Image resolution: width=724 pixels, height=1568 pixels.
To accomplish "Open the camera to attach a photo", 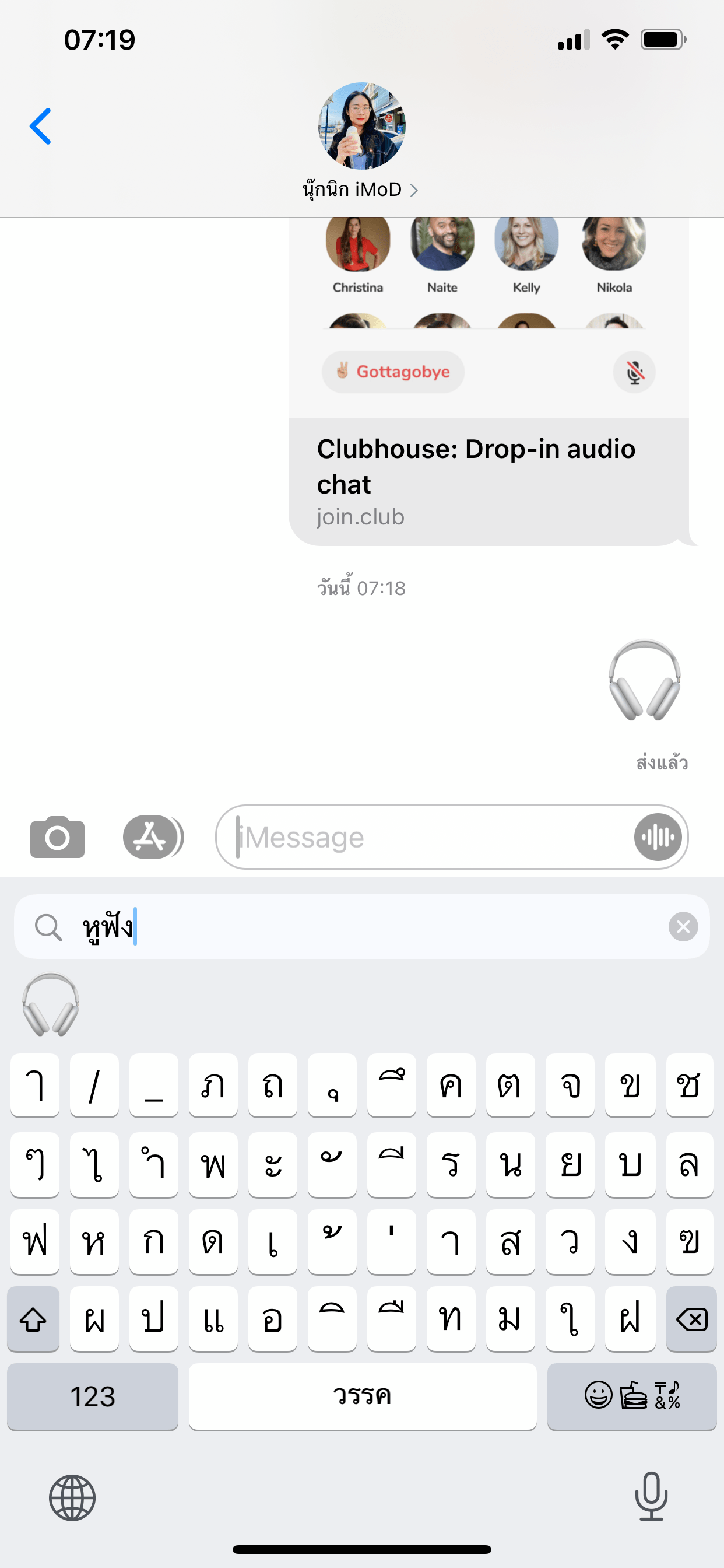I will (x=57, y=837).
